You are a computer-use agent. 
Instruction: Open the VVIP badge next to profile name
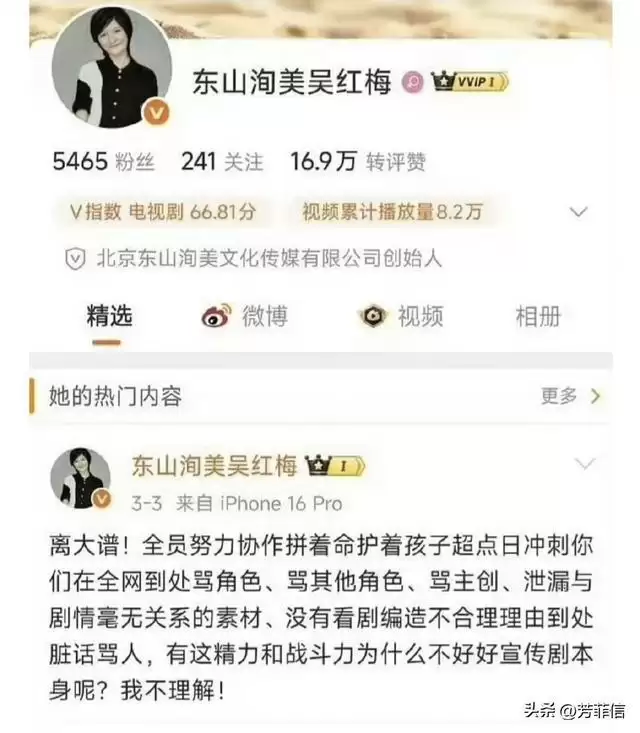tap(470, 82)
